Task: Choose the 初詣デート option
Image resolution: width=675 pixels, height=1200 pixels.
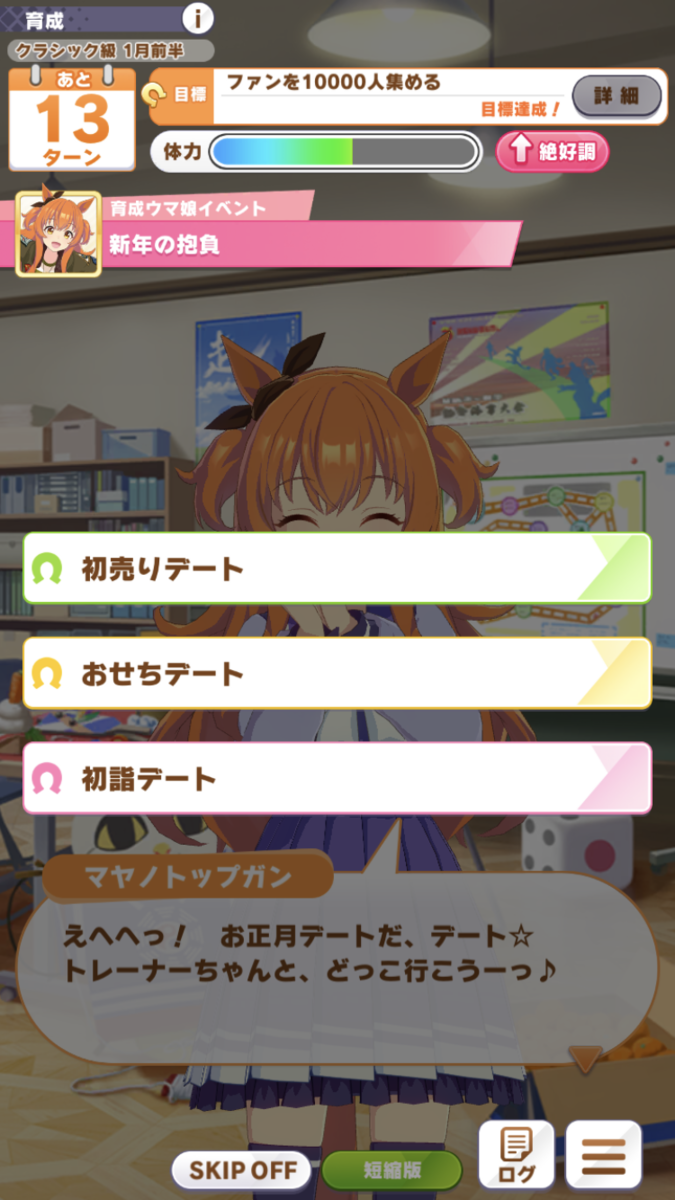Action: pyautogui.click(x=337, y=777)
